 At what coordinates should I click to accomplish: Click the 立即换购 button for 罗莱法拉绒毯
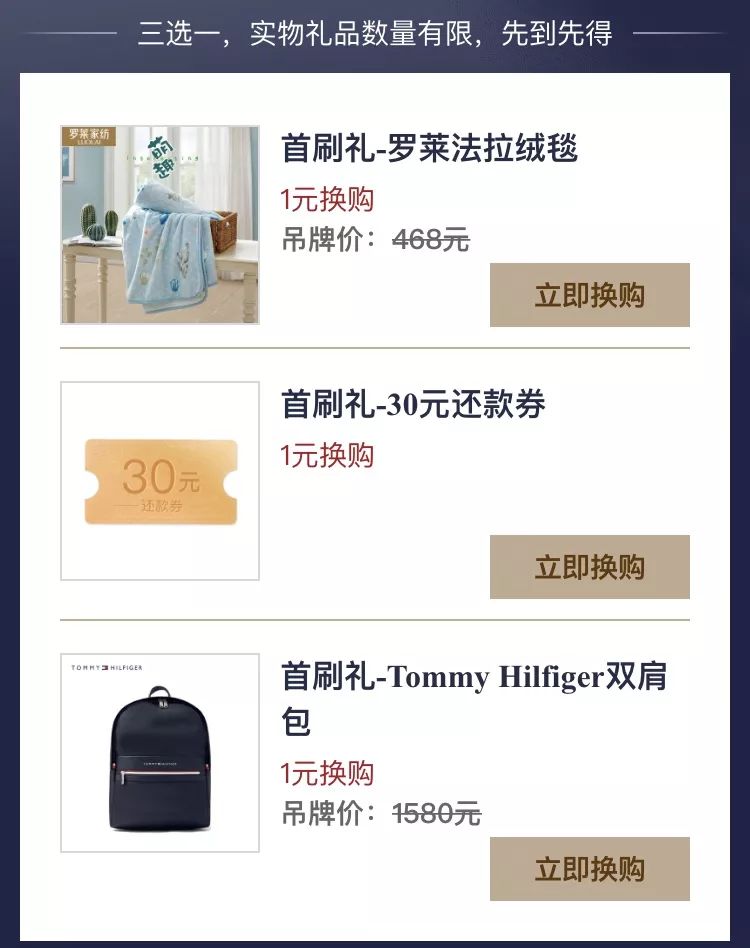pos(588,295)
